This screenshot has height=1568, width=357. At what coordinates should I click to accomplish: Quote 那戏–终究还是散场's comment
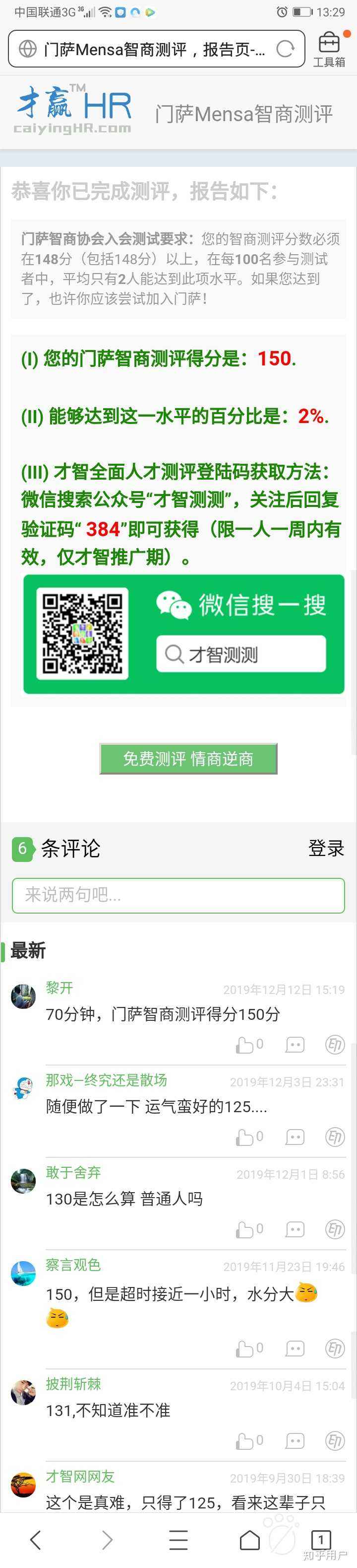[x=335, y=1137]
